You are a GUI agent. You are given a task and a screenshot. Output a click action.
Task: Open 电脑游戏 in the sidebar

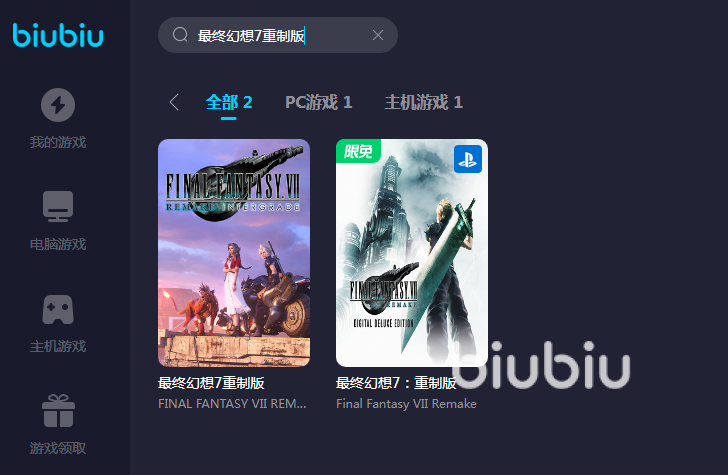click(58, 220)
